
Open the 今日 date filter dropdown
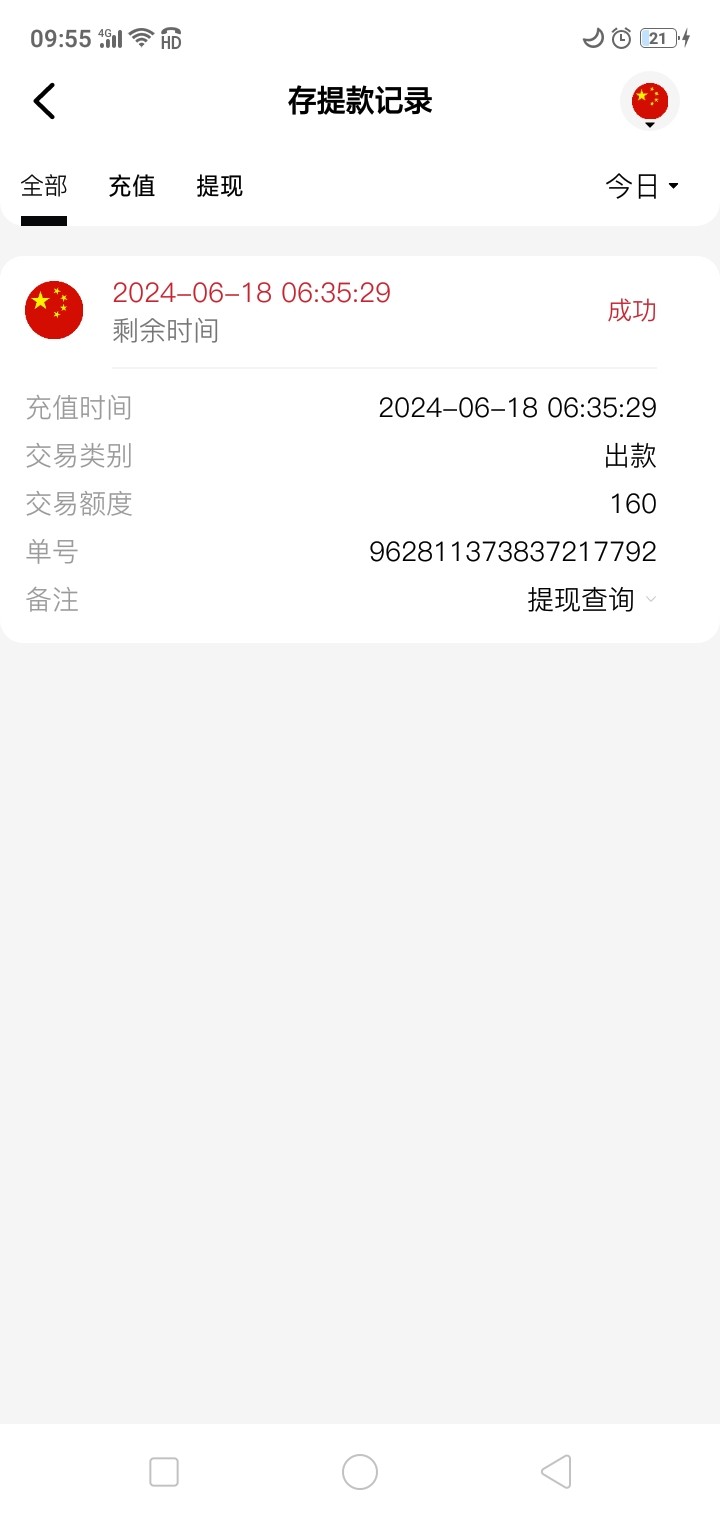coord(642,187)
